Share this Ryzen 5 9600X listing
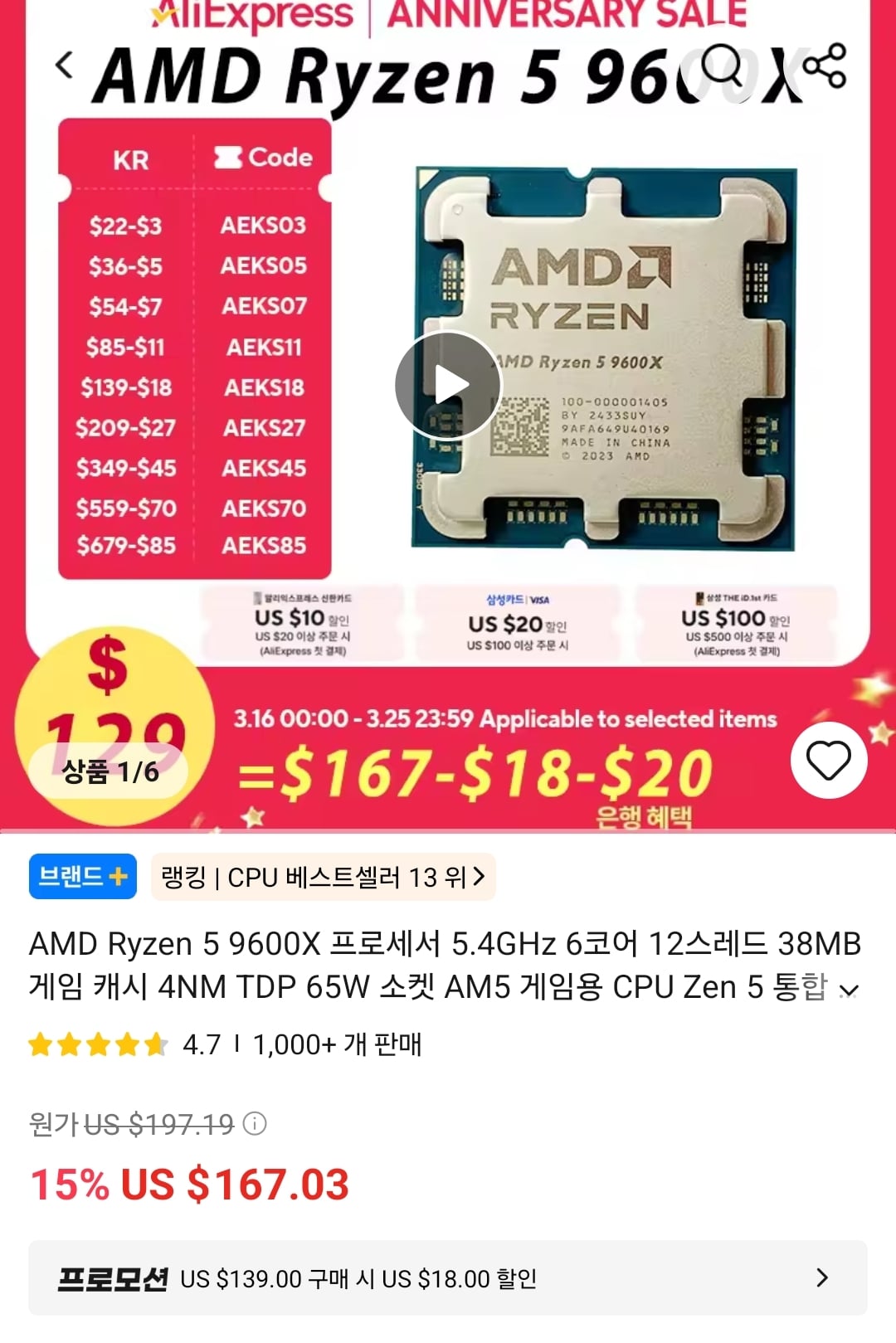Screen dimensions: 896x1343 pyautogui.click(x=825, y=66)
